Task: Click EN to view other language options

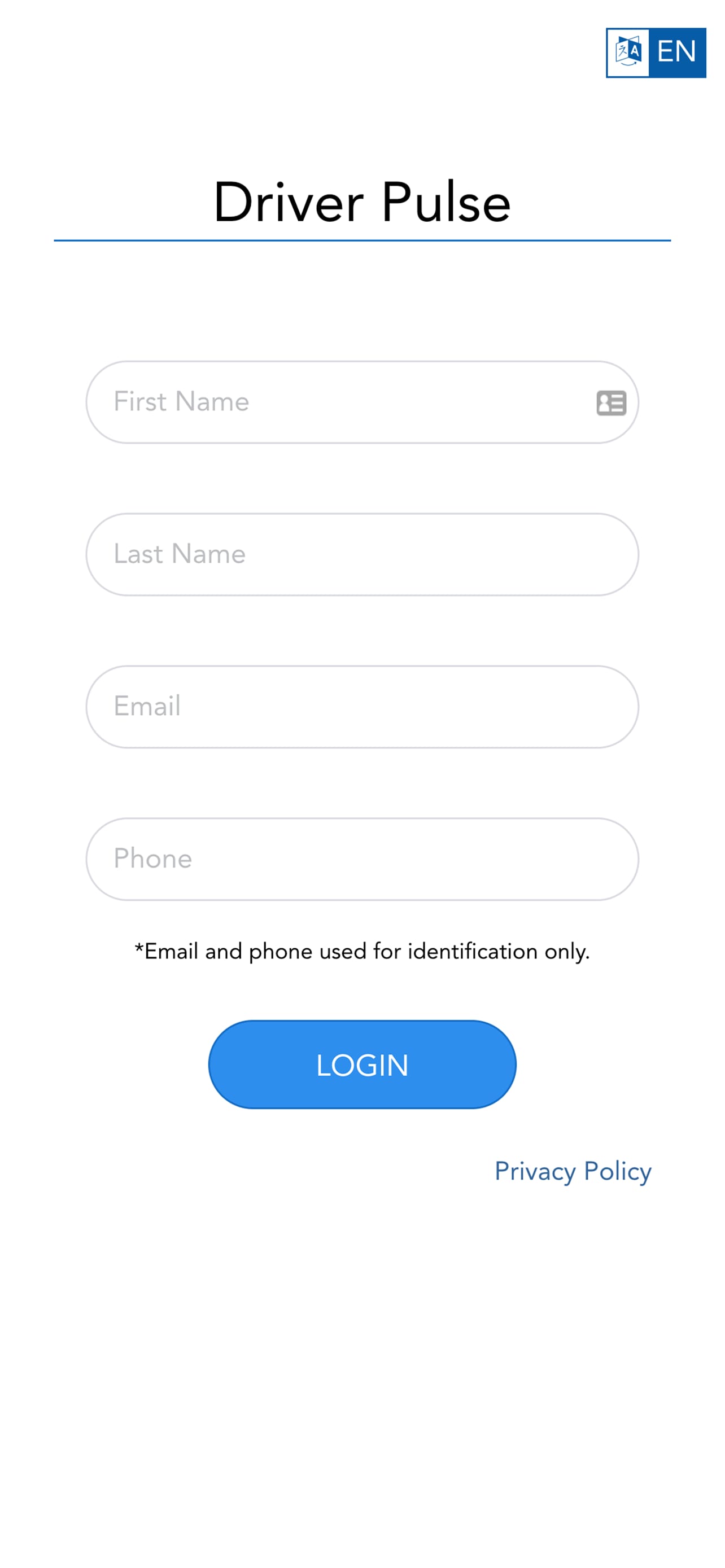Action: tap(676, 54)
